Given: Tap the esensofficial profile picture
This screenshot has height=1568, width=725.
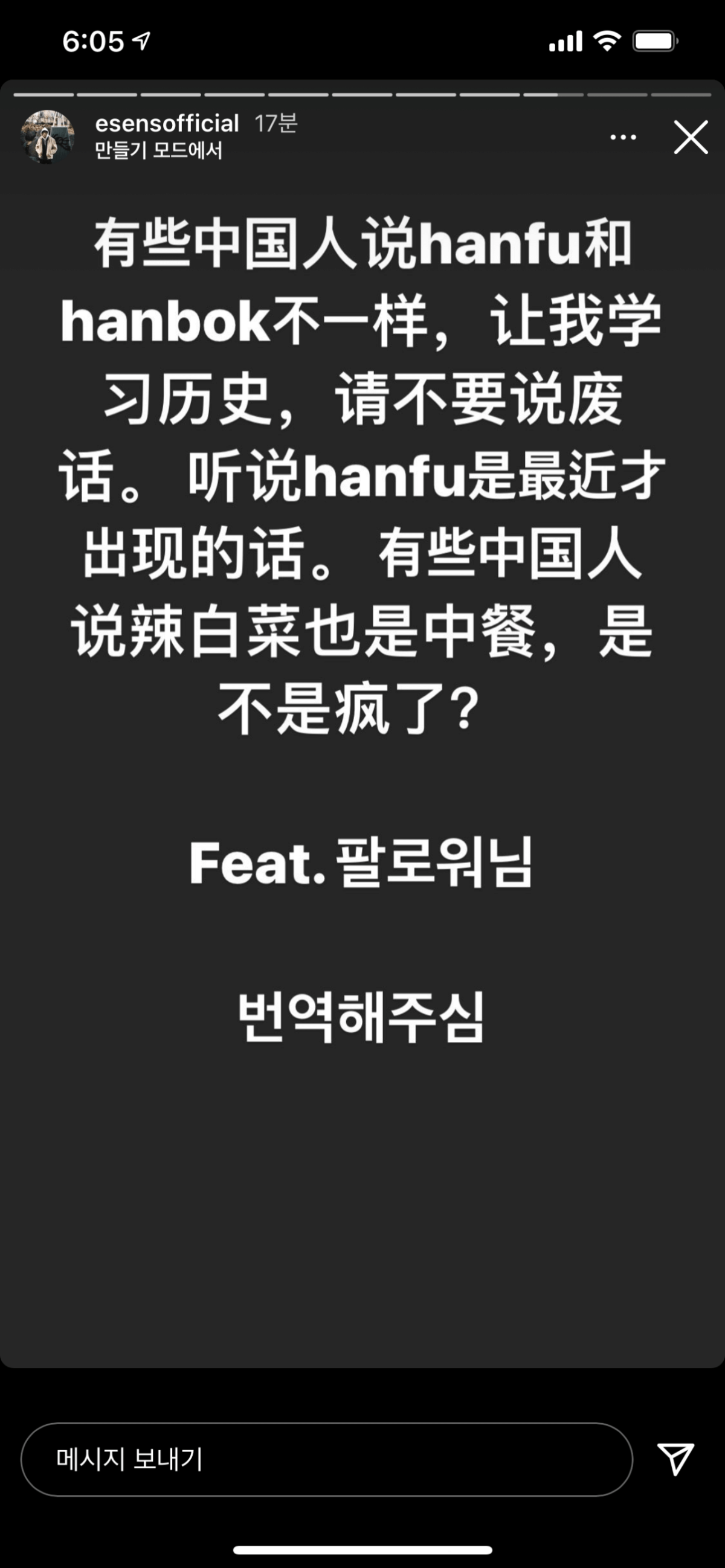Looking at the screenshot, I should [49, 137].
